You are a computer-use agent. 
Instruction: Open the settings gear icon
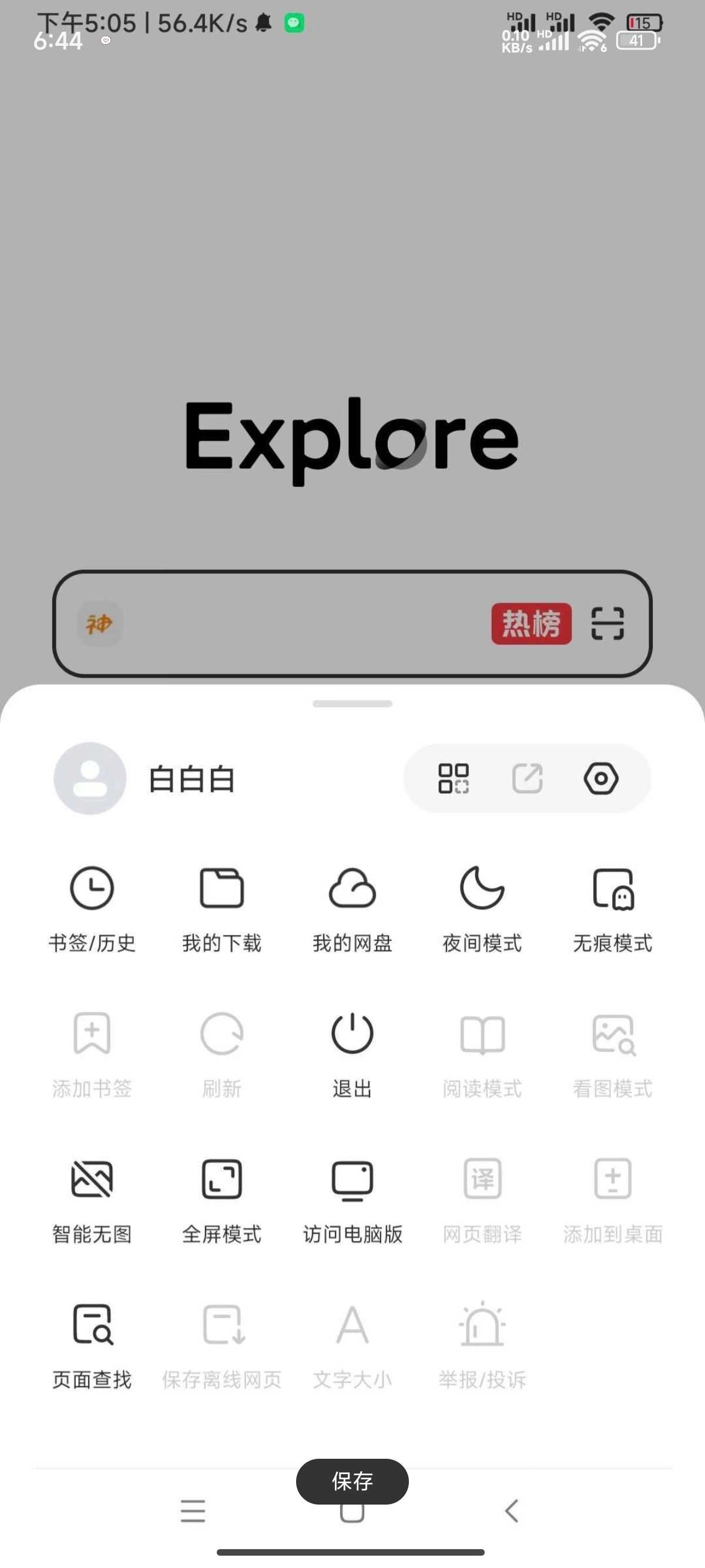(x=601, y=779)
